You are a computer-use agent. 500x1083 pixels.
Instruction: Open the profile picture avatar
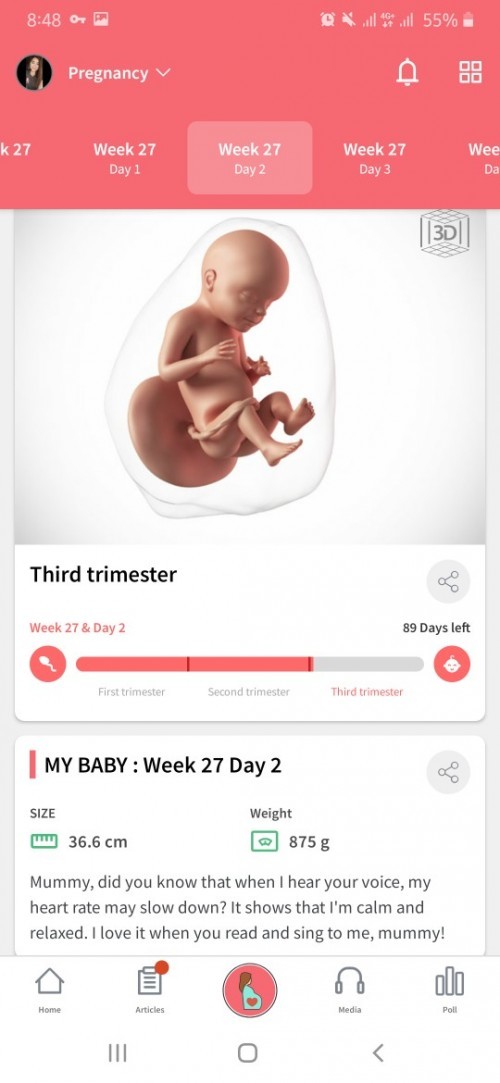[34, 73]
